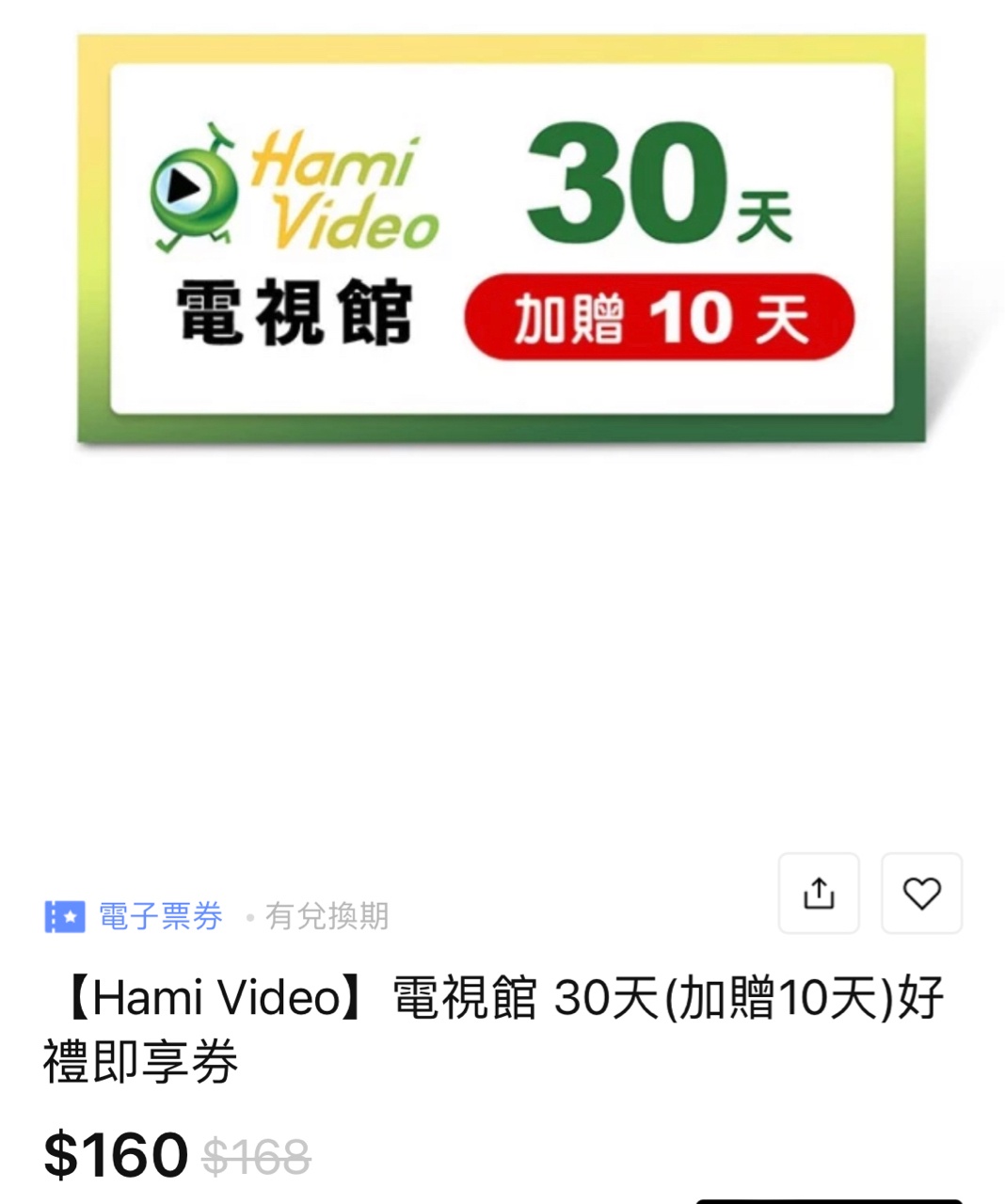Image resolution: width=1005 pixels, height=1204 pixels.
Task: Add the voucher to favorites
Action: [921, 893]
